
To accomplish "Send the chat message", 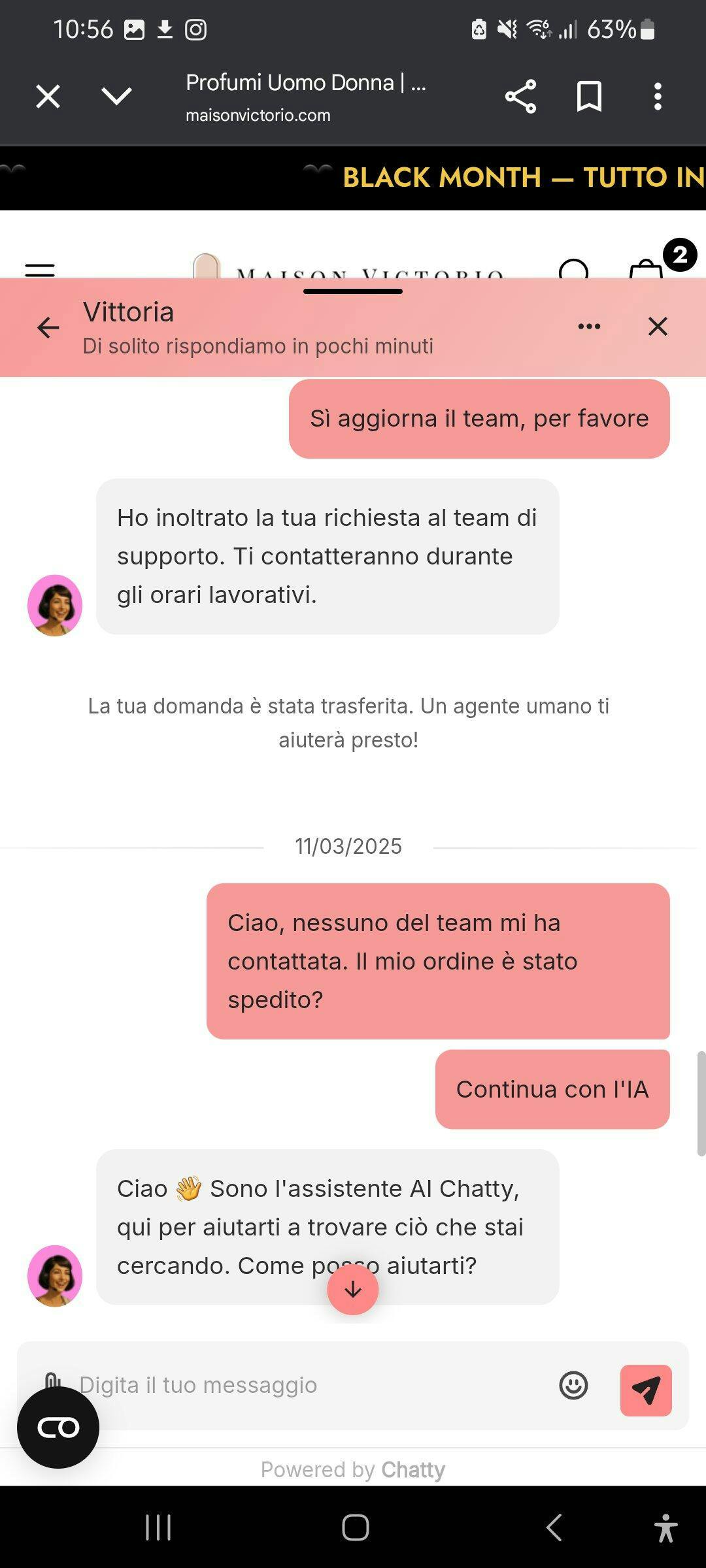I will click(x=646, y=1390).
